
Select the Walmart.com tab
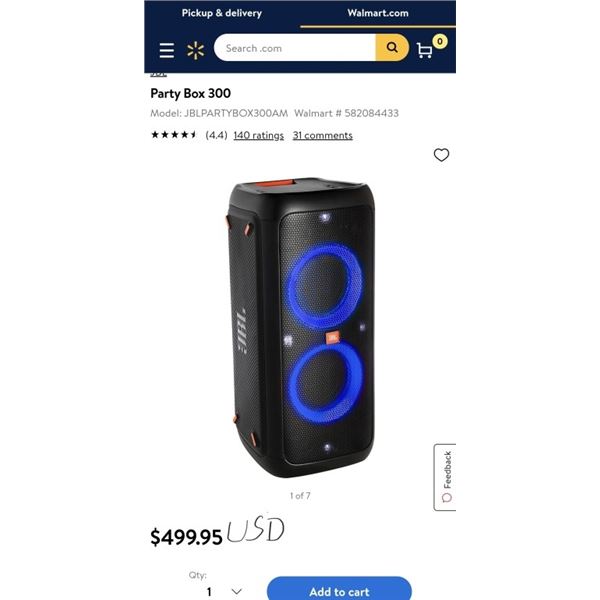click(x=378, y=13)
